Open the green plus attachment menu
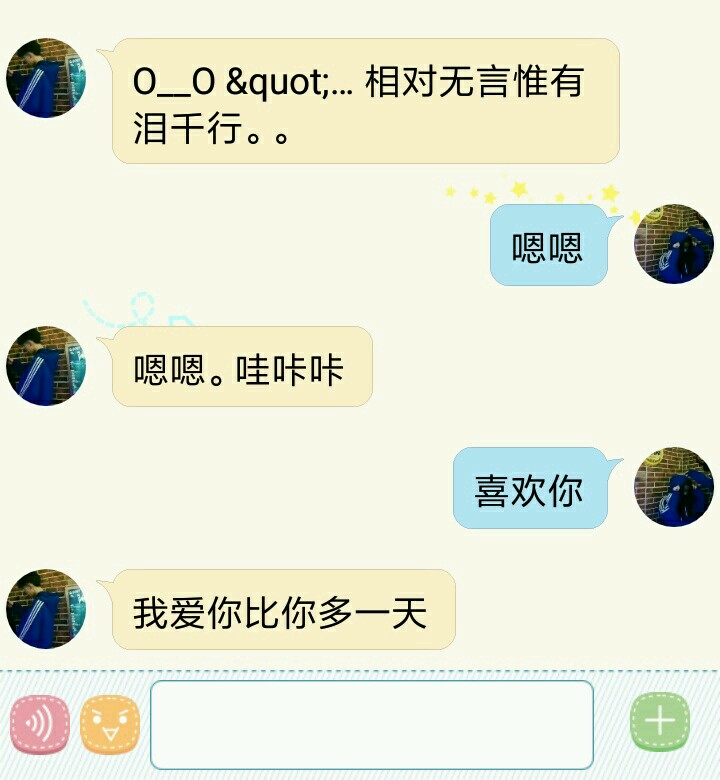The height and width of the screenshot is (780, 720). click(660, 722)
